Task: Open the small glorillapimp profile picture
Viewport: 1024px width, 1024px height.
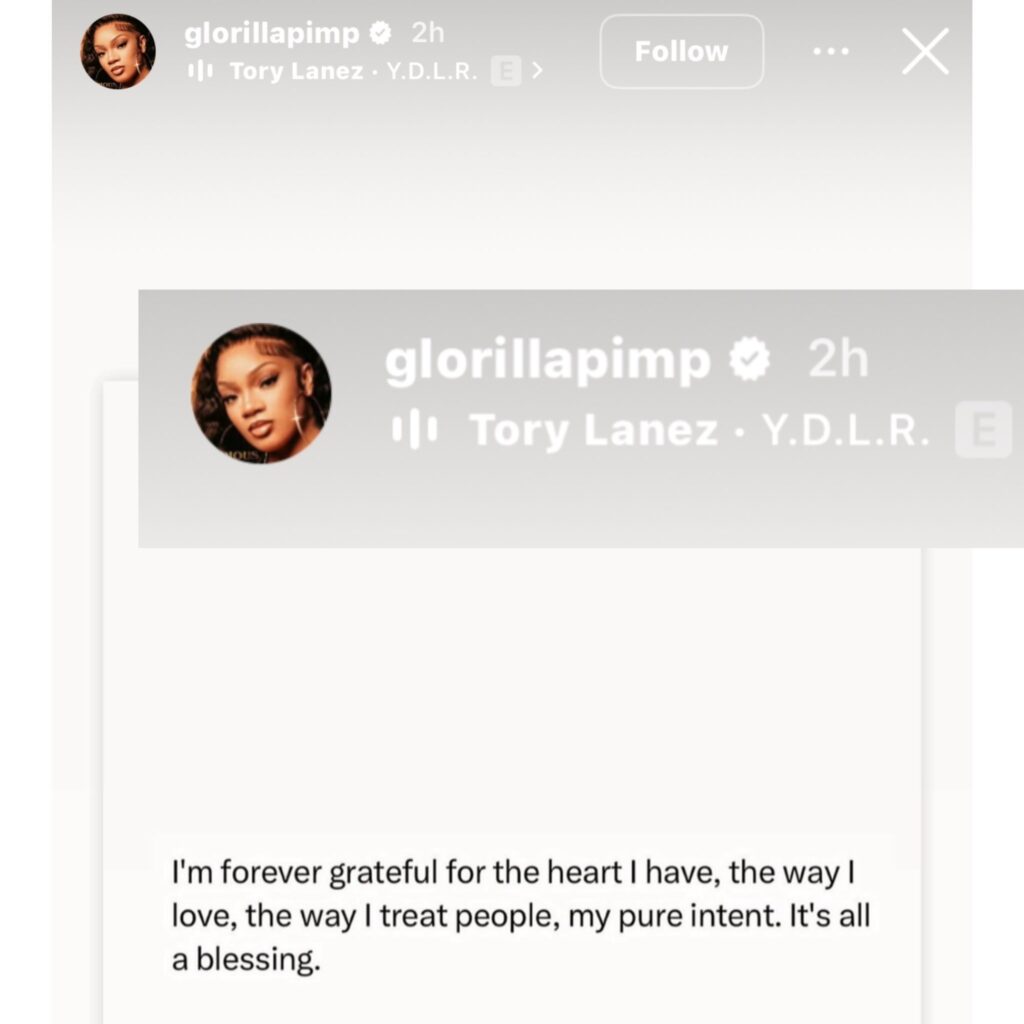Action: pyautogui.click(x=118, y=51)
